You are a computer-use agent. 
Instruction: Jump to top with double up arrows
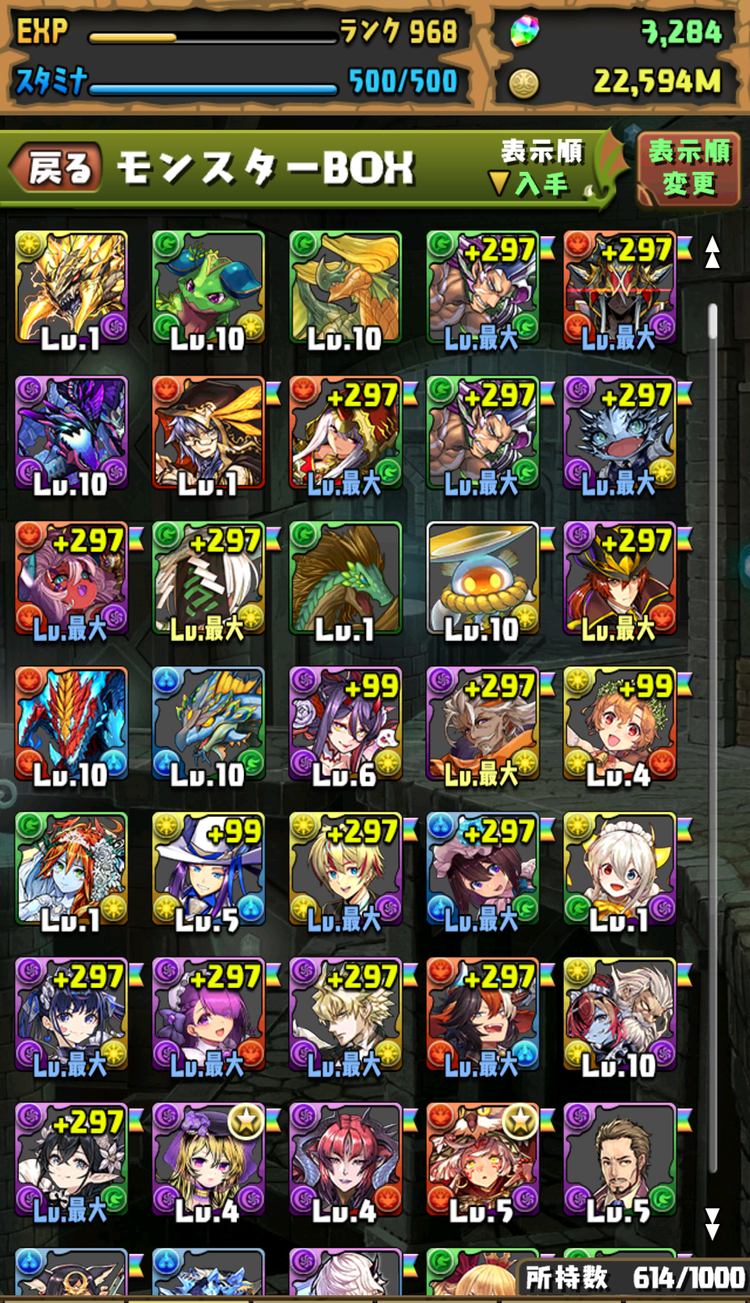click(712, 252)
